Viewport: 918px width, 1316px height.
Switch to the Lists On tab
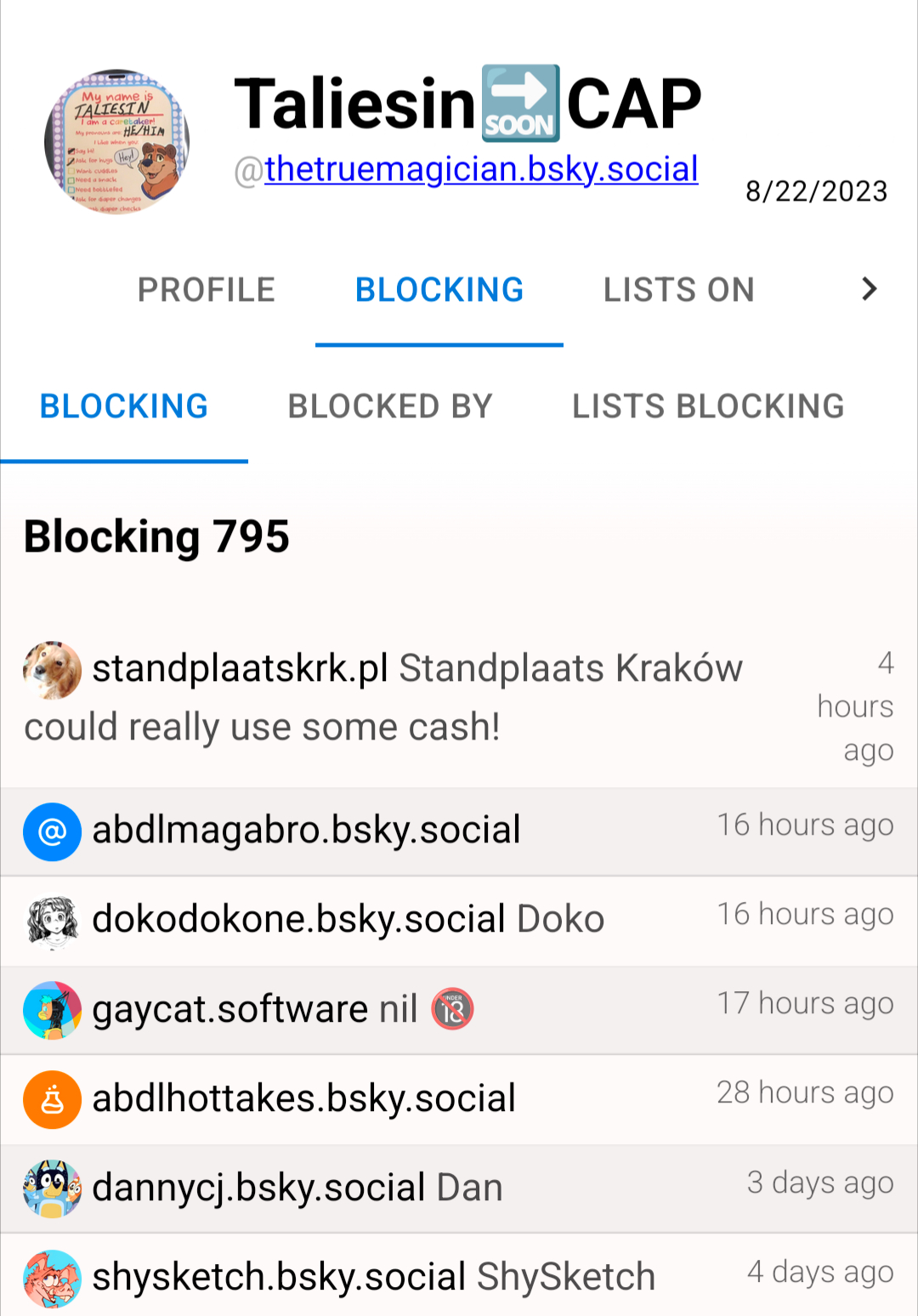678,290
